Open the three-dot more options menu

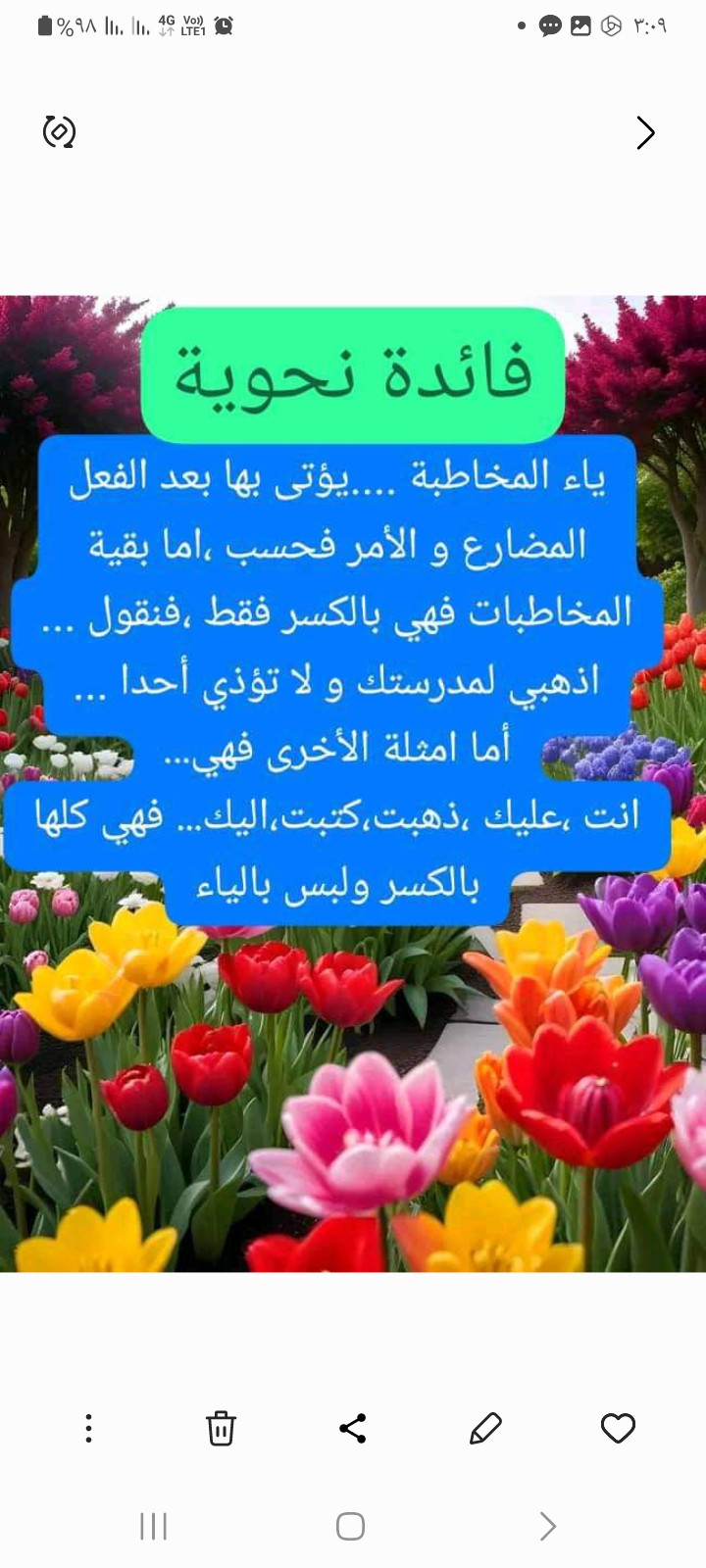88,1428
